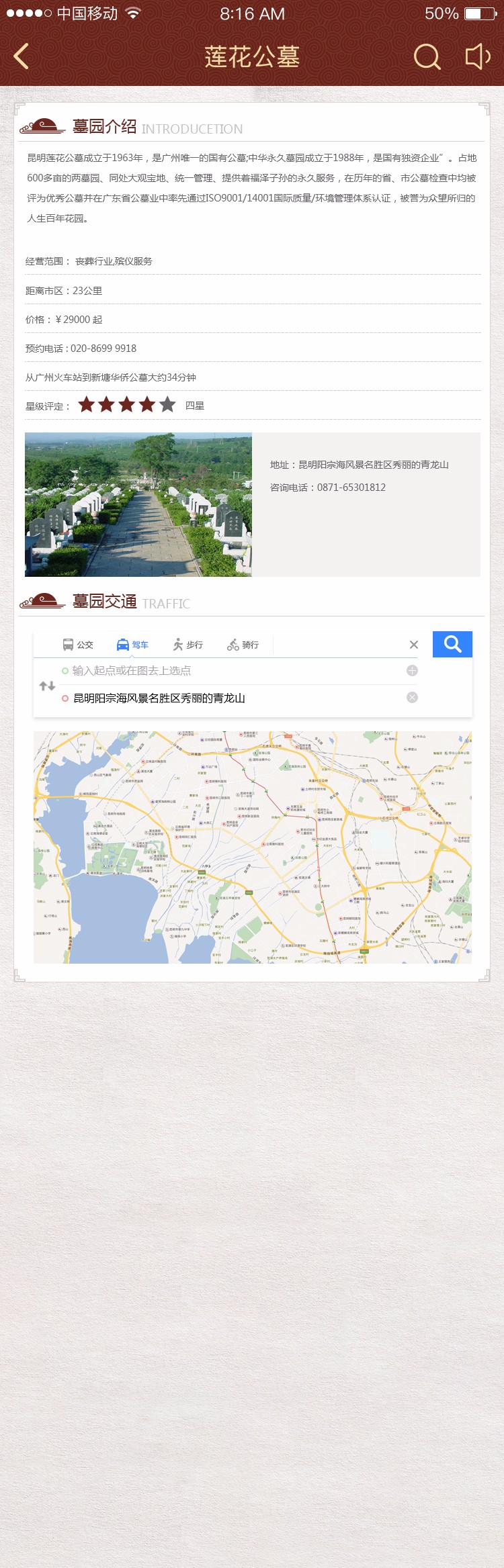Open the traffic map view
This screenshot has height=1568, width=504.
click(x=253, y=847)
